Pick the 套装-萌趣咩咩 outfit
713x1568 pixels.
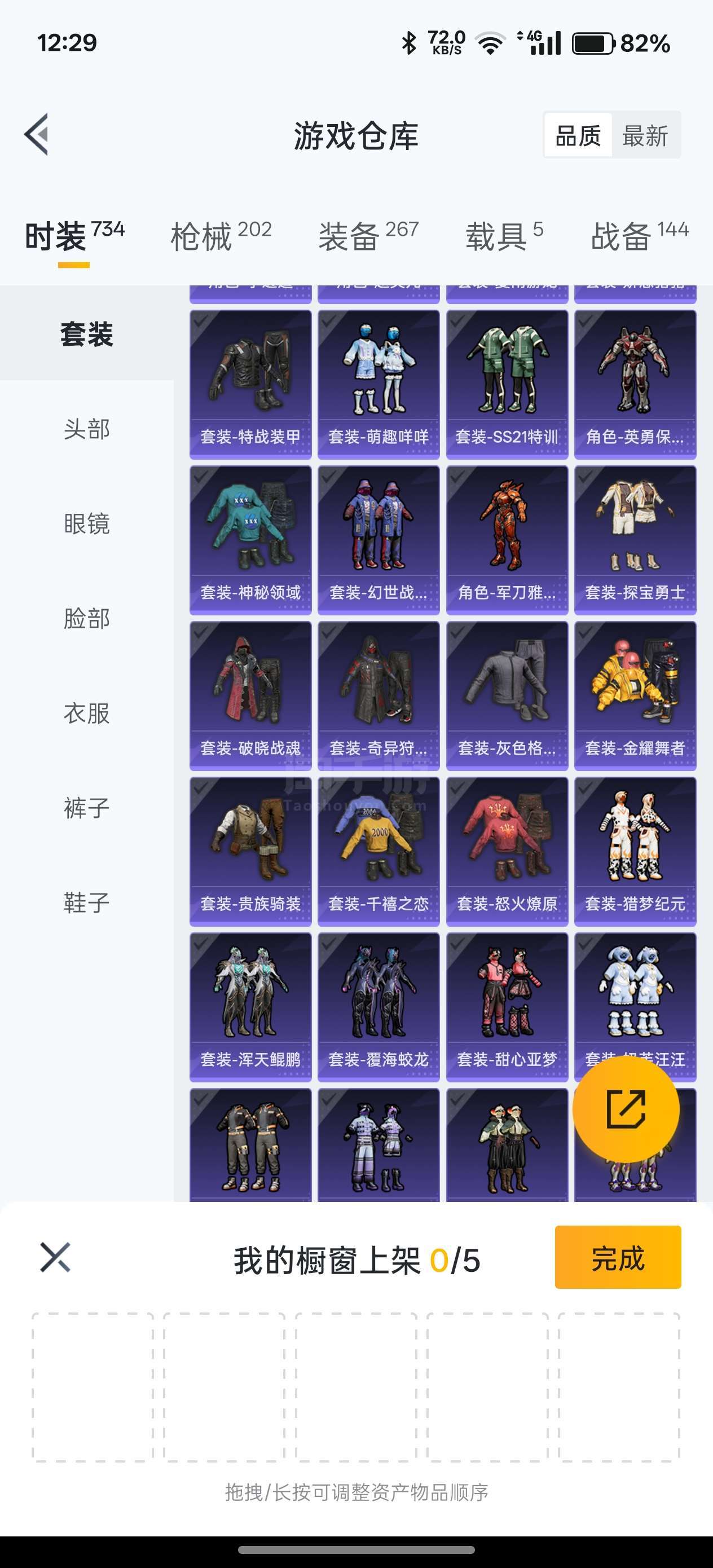[378, 384]
